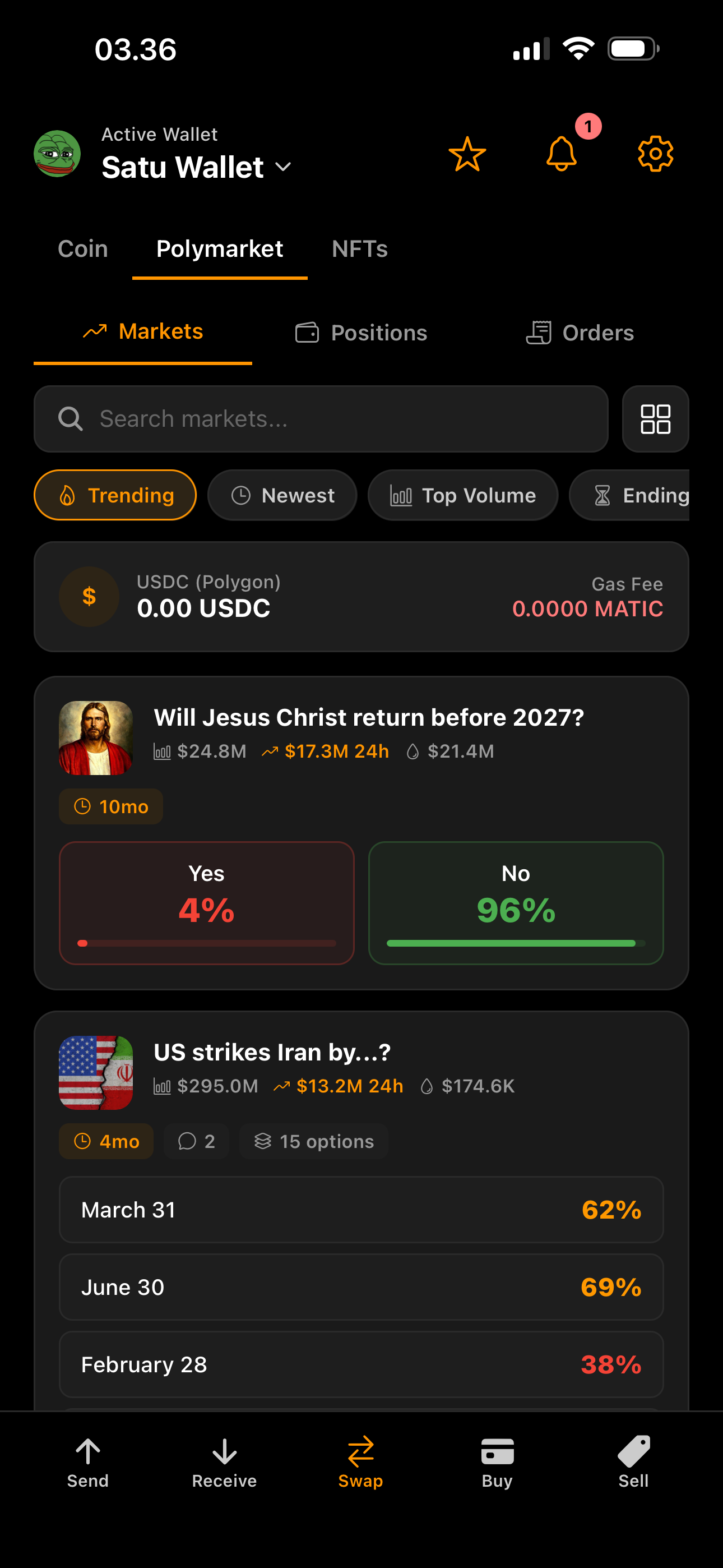
Task: Activate the Top Volume filter
Action: pyautogui.click(x=463, y=495)
